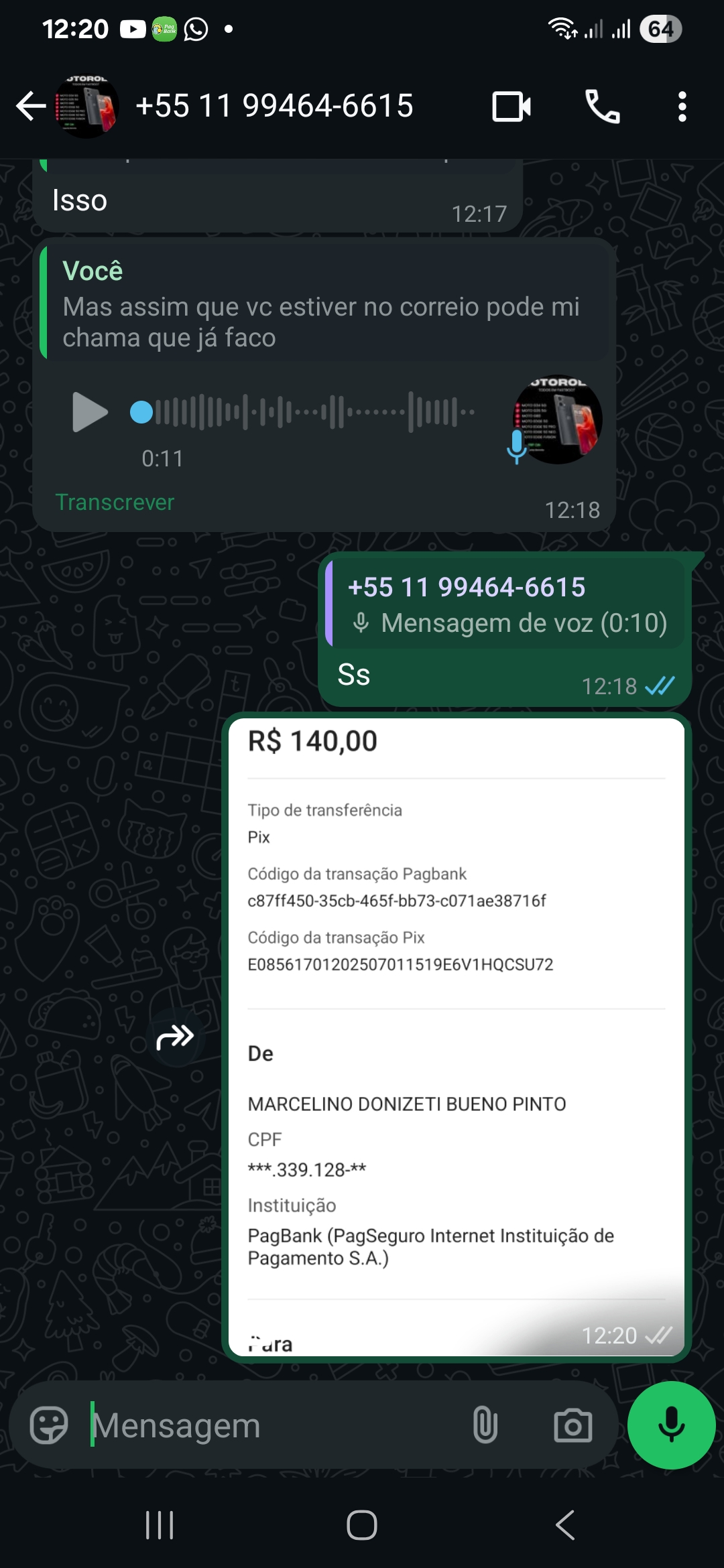This screenshot has width=724, height=1568.
Task: Play the 0:11 voice message
Action: click(x=90, y=412)
